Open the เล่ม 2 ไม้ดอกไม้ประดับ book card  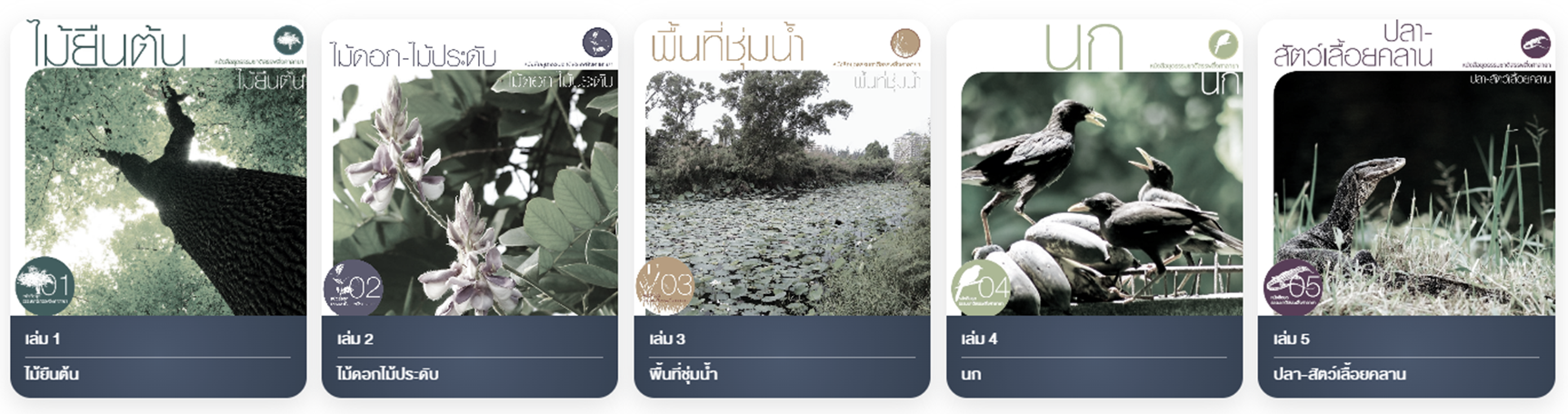pos(469,209)
